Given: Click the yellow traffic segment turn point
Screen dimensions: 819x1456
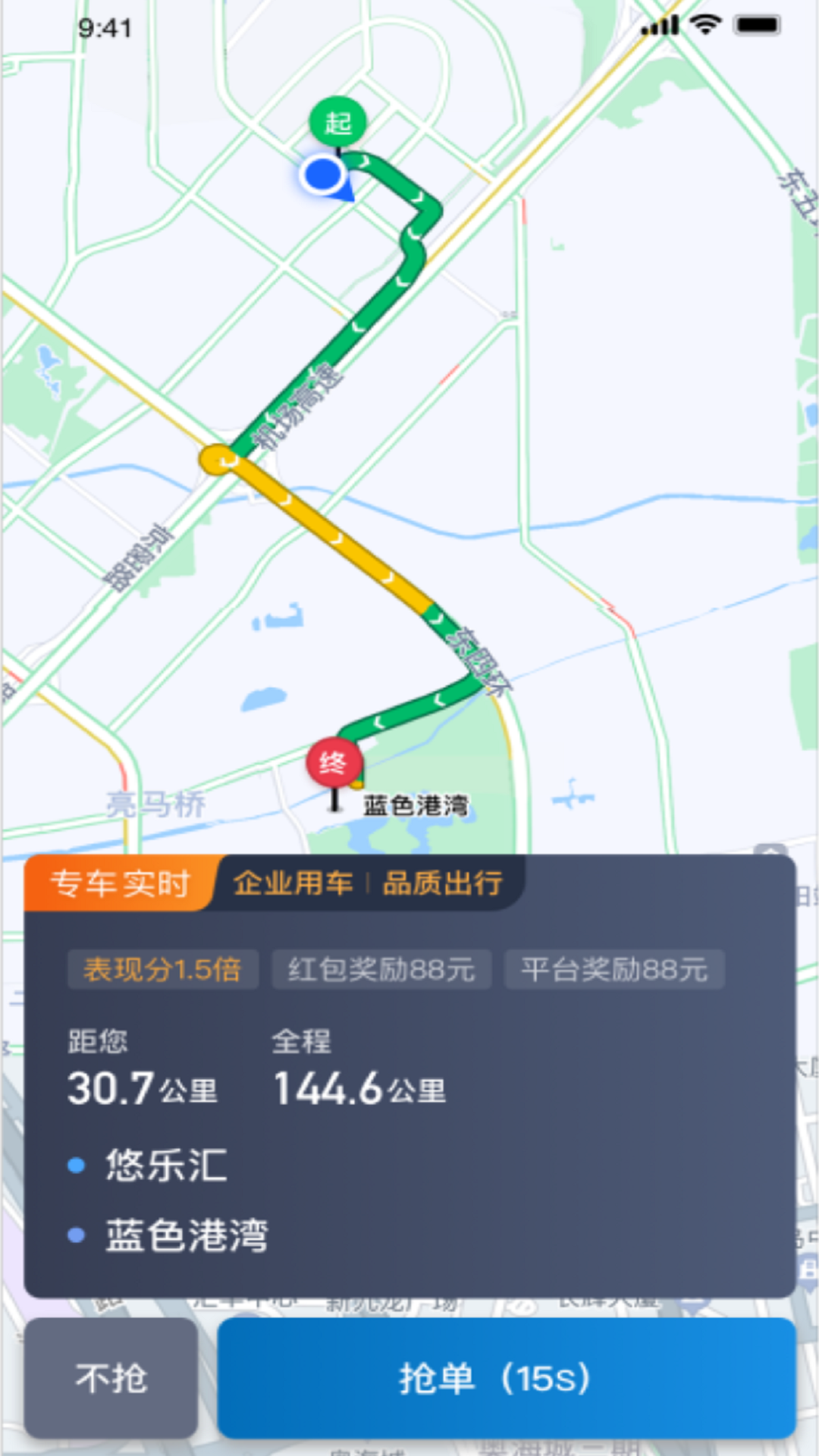Looking at the screenshot, I should point(216,459).
